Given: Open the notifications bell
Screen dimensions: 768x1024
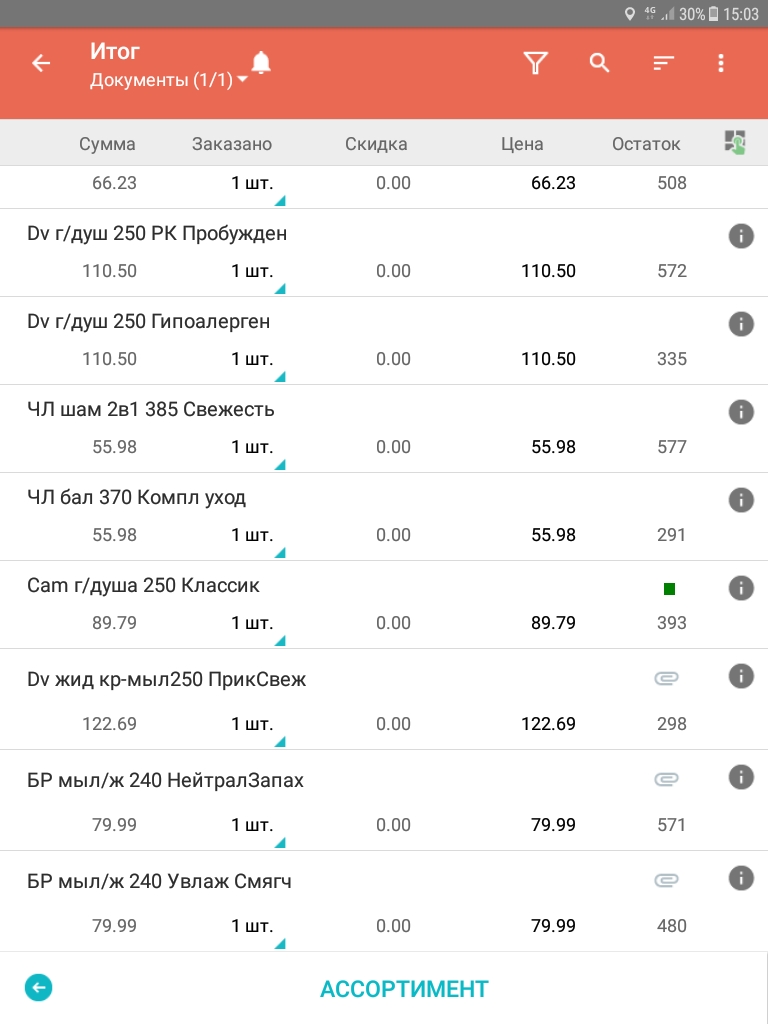Looking at the screenshot, I should coord(261,63).
